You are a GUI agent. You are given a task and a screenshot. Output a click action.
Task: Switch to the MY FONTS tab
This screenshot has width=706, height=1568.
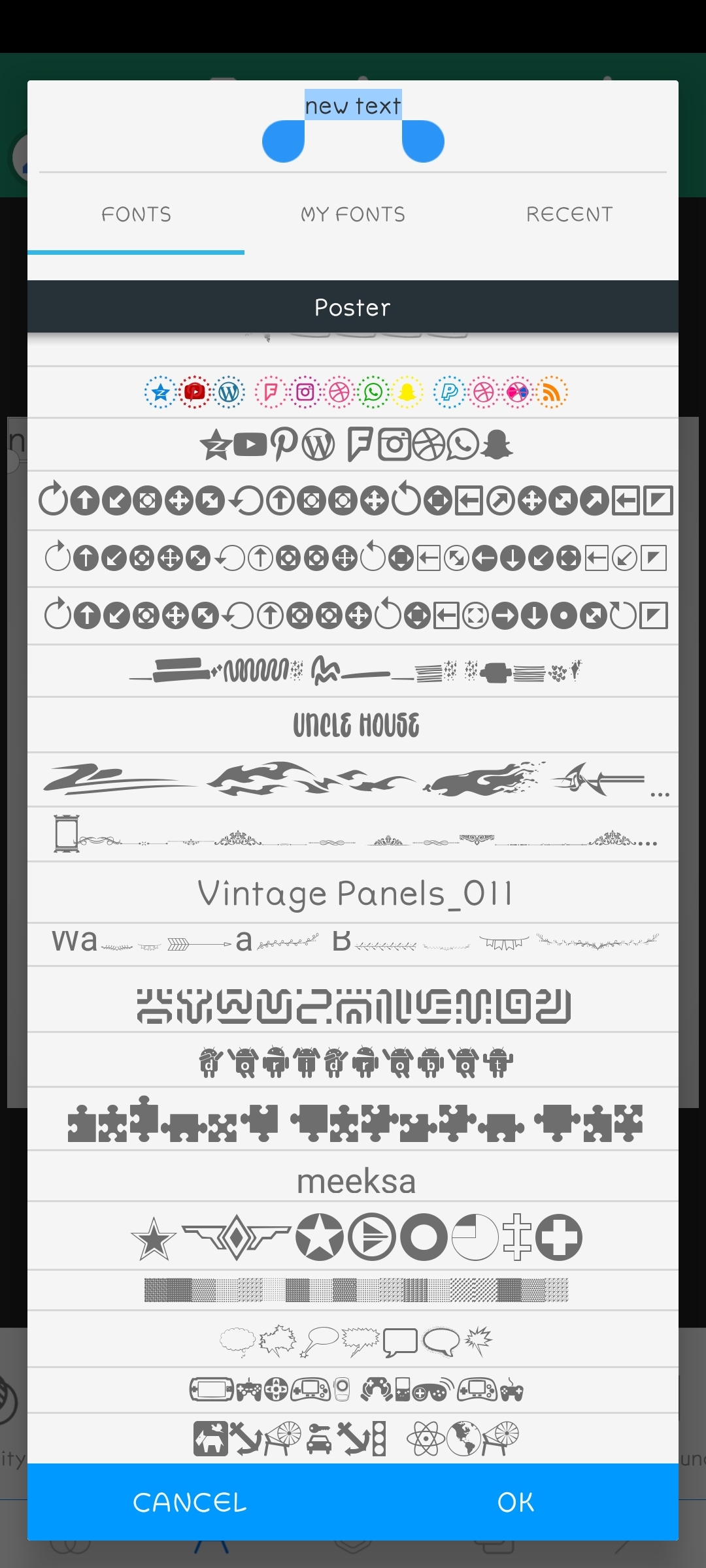click(352, 214)
